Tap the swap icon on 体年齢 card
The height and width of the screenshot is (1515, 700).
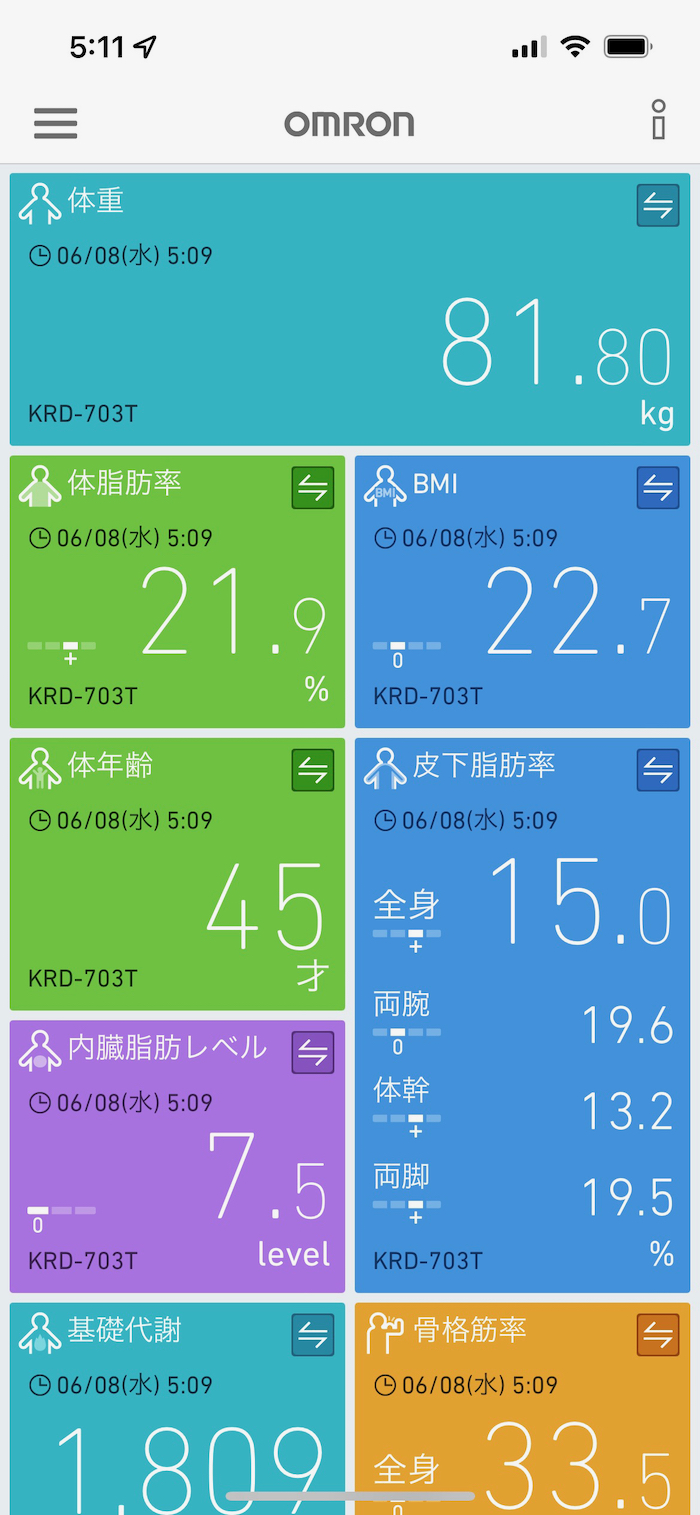[312, 770]
